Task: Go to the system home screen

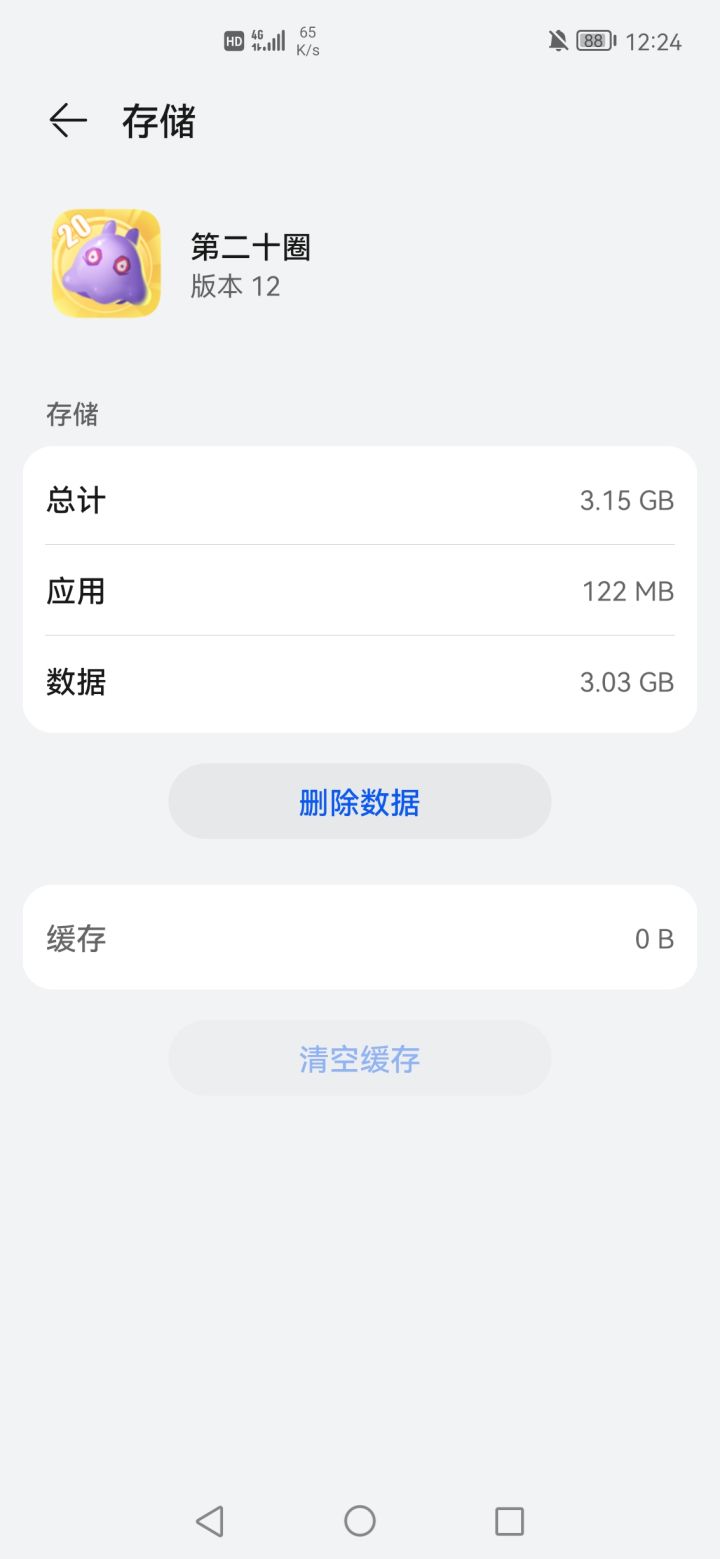Action: coord(360,1521)
